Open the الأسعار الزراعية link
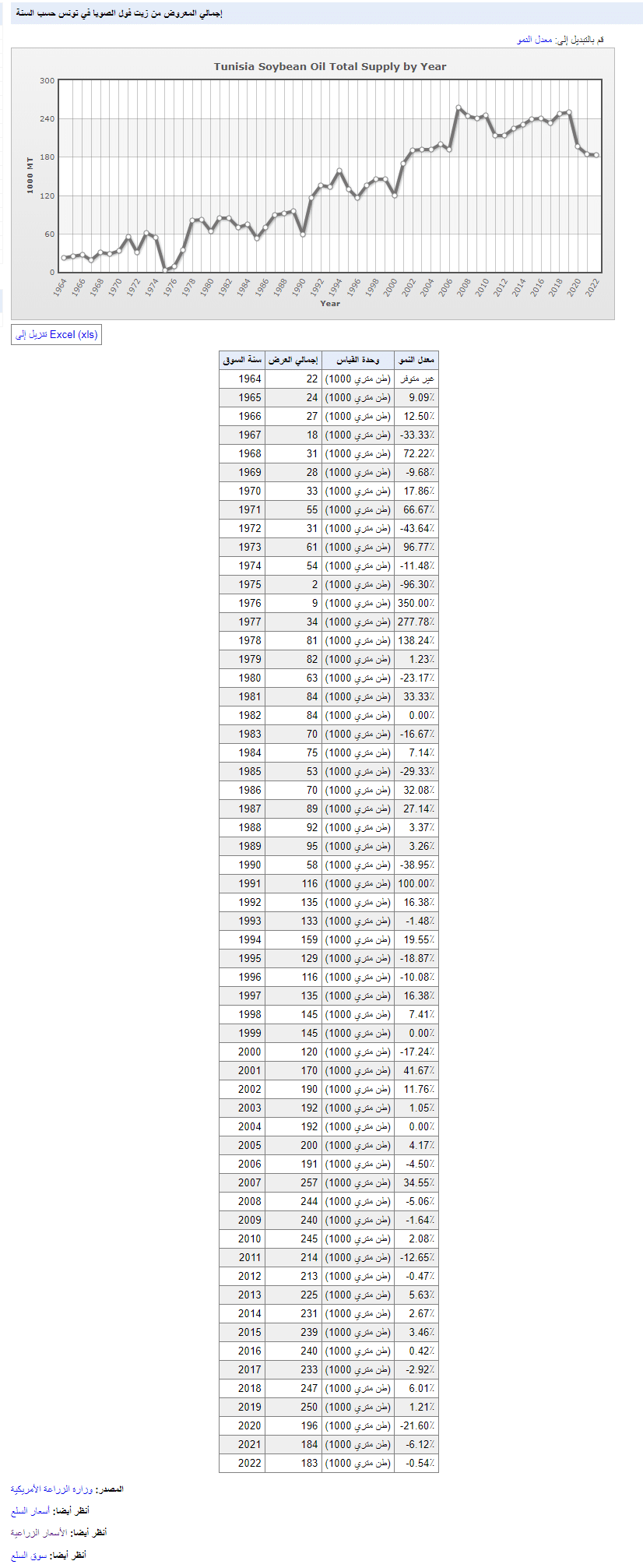This screenshot has height=1568, width=643. 39,1532
